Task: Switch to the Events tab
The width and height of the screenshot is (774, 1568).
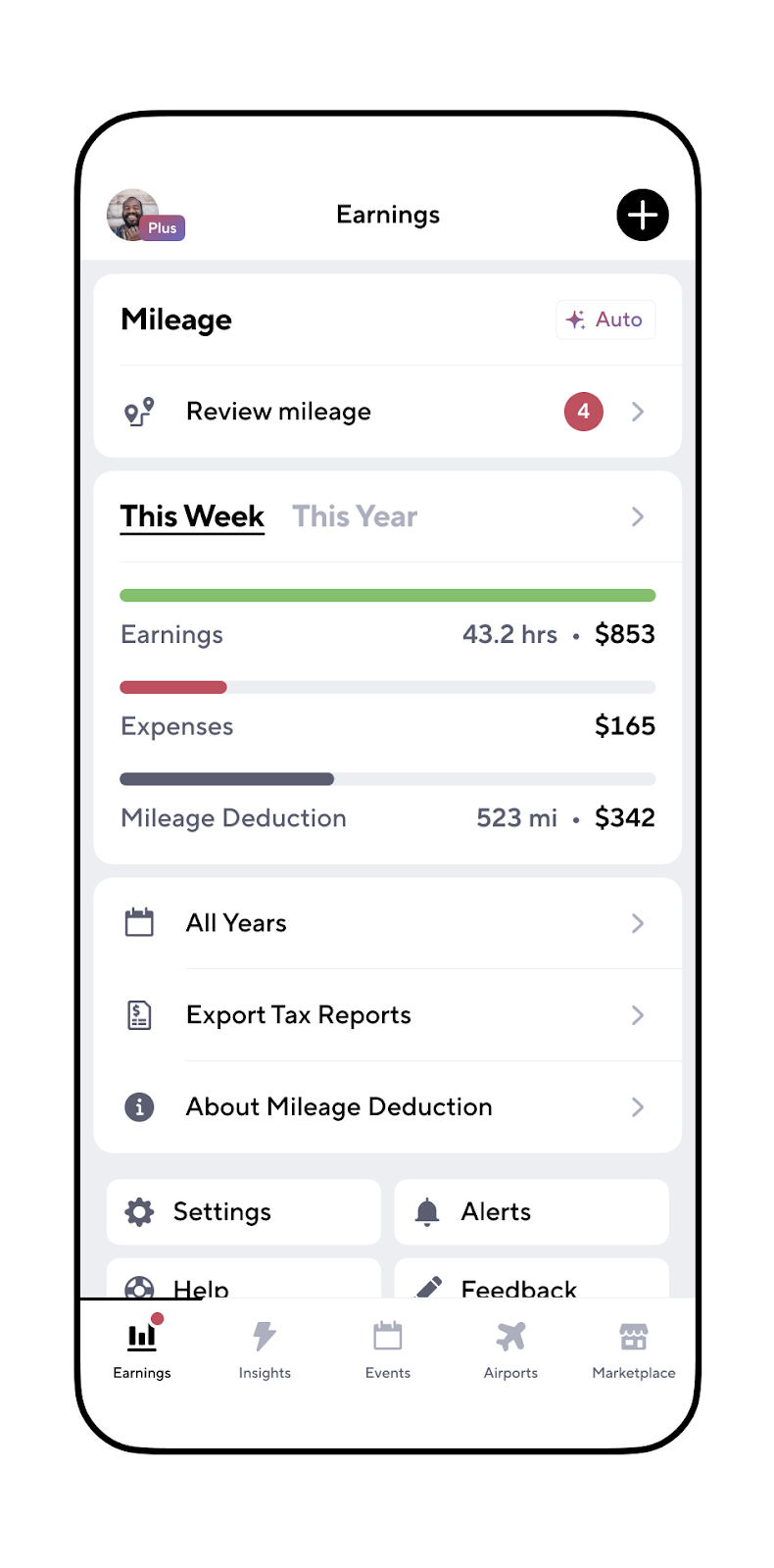Action: point(388,1349)
